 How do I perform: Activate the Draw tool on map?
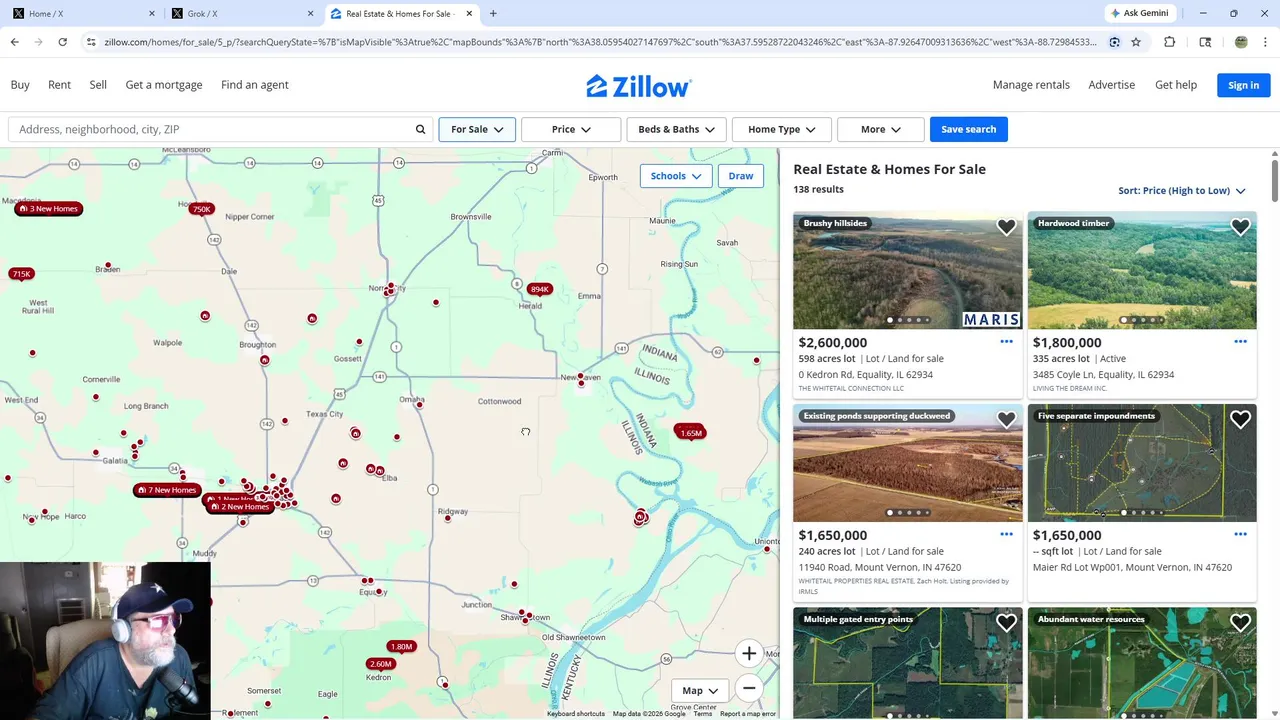(741, 176)
